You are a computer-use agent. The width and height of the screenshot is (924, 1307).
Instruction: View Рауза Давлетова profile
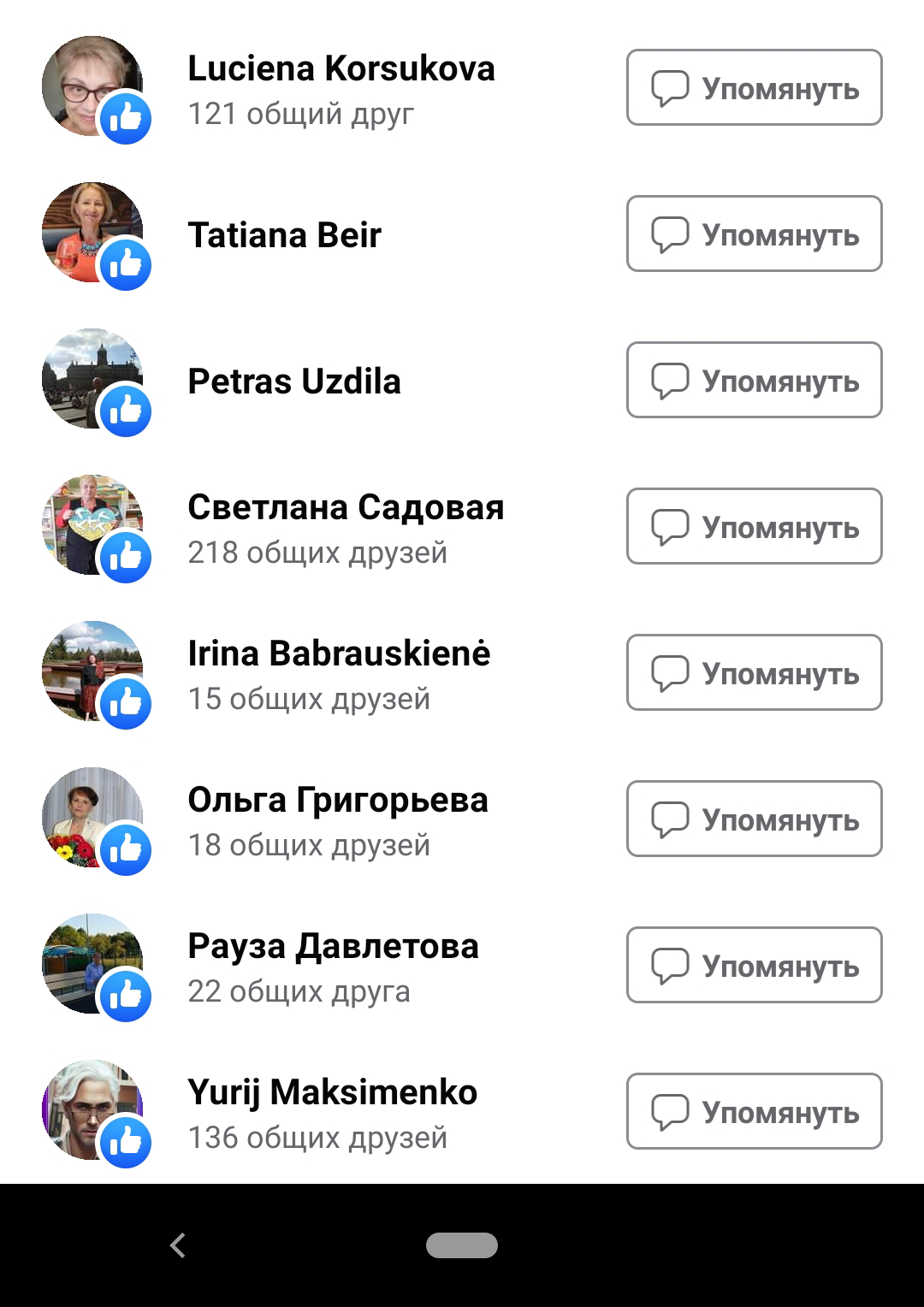[x=333, y=947]
